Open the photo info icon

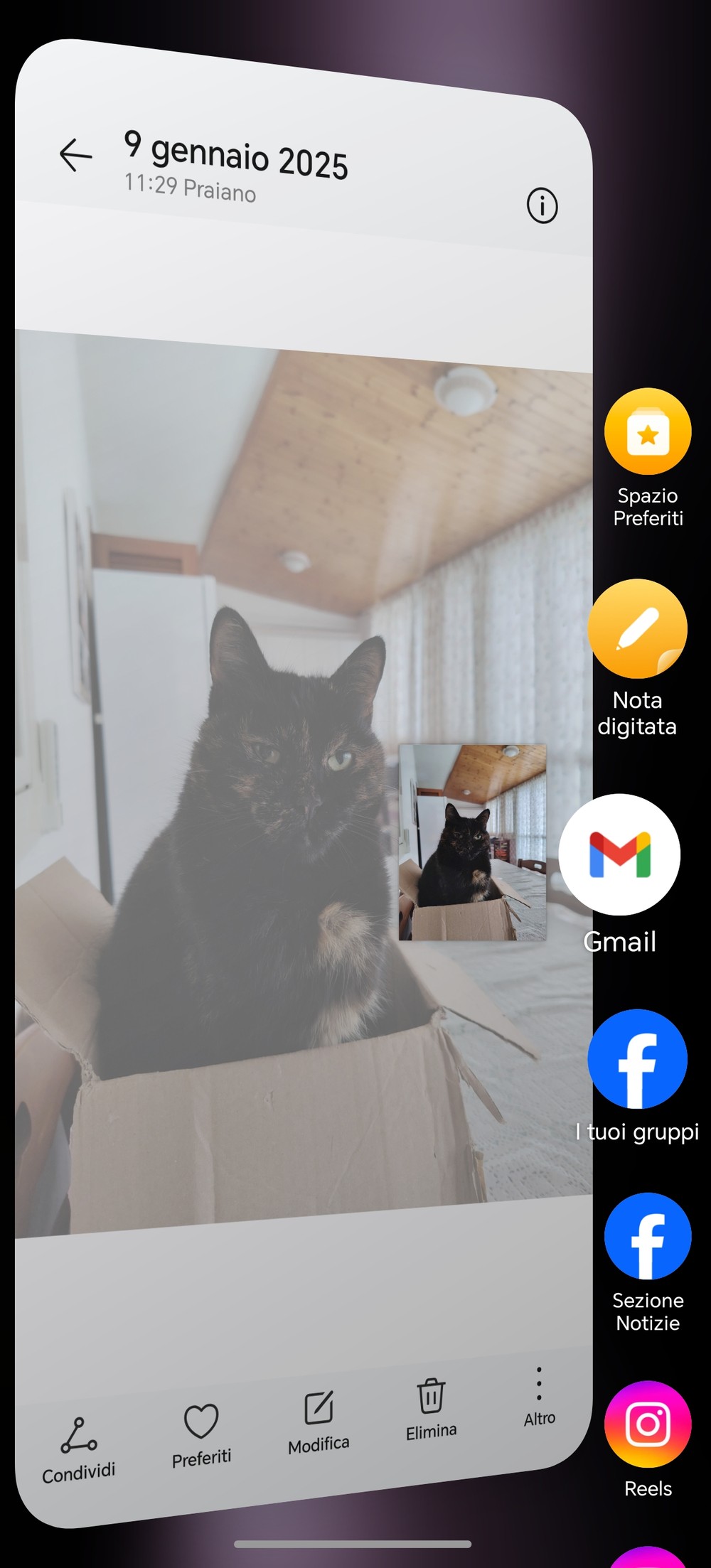click(x=542, y=206)
